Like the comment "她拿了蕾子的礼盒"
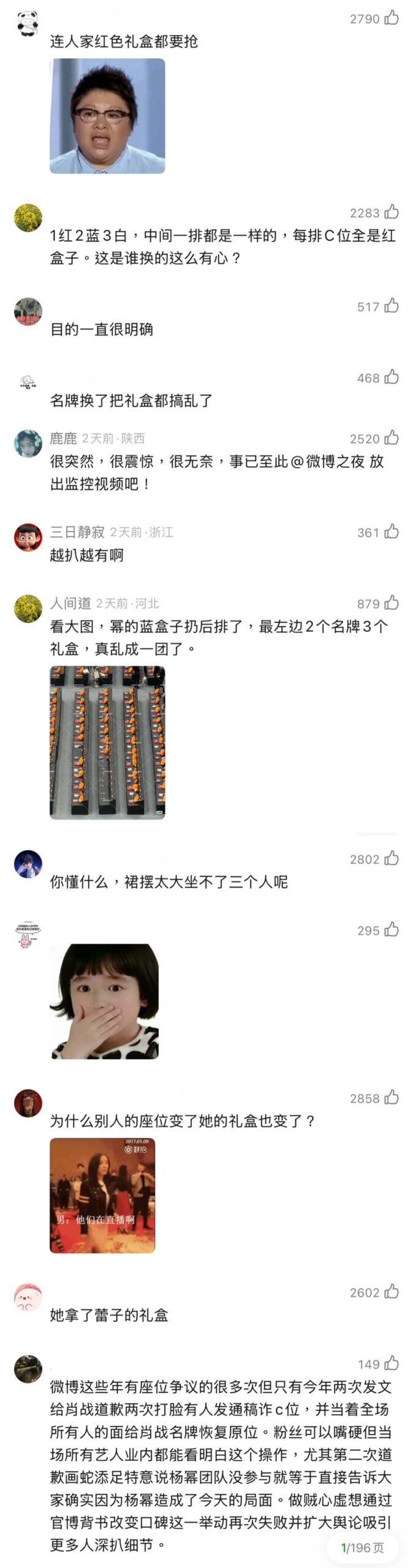Screen dimensions: 413x1568 pos(392,1292)
